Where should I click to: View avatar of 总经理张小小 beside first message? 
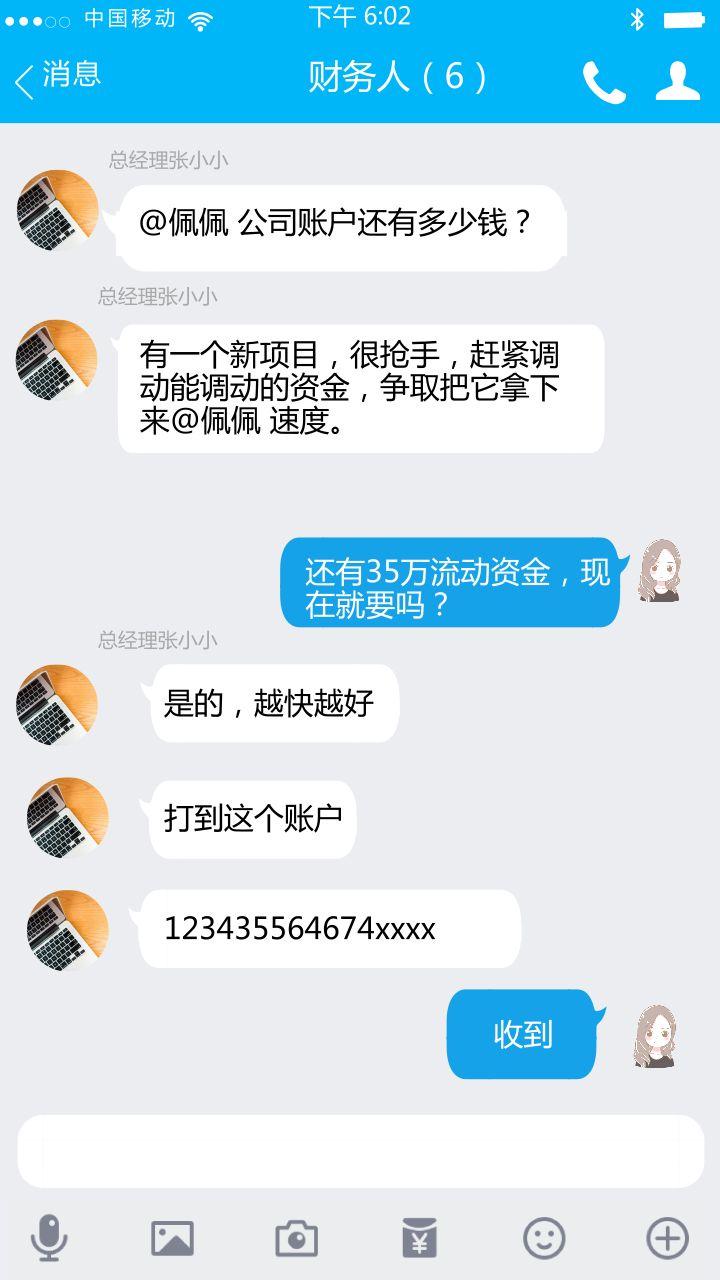(x=58, y=211)
